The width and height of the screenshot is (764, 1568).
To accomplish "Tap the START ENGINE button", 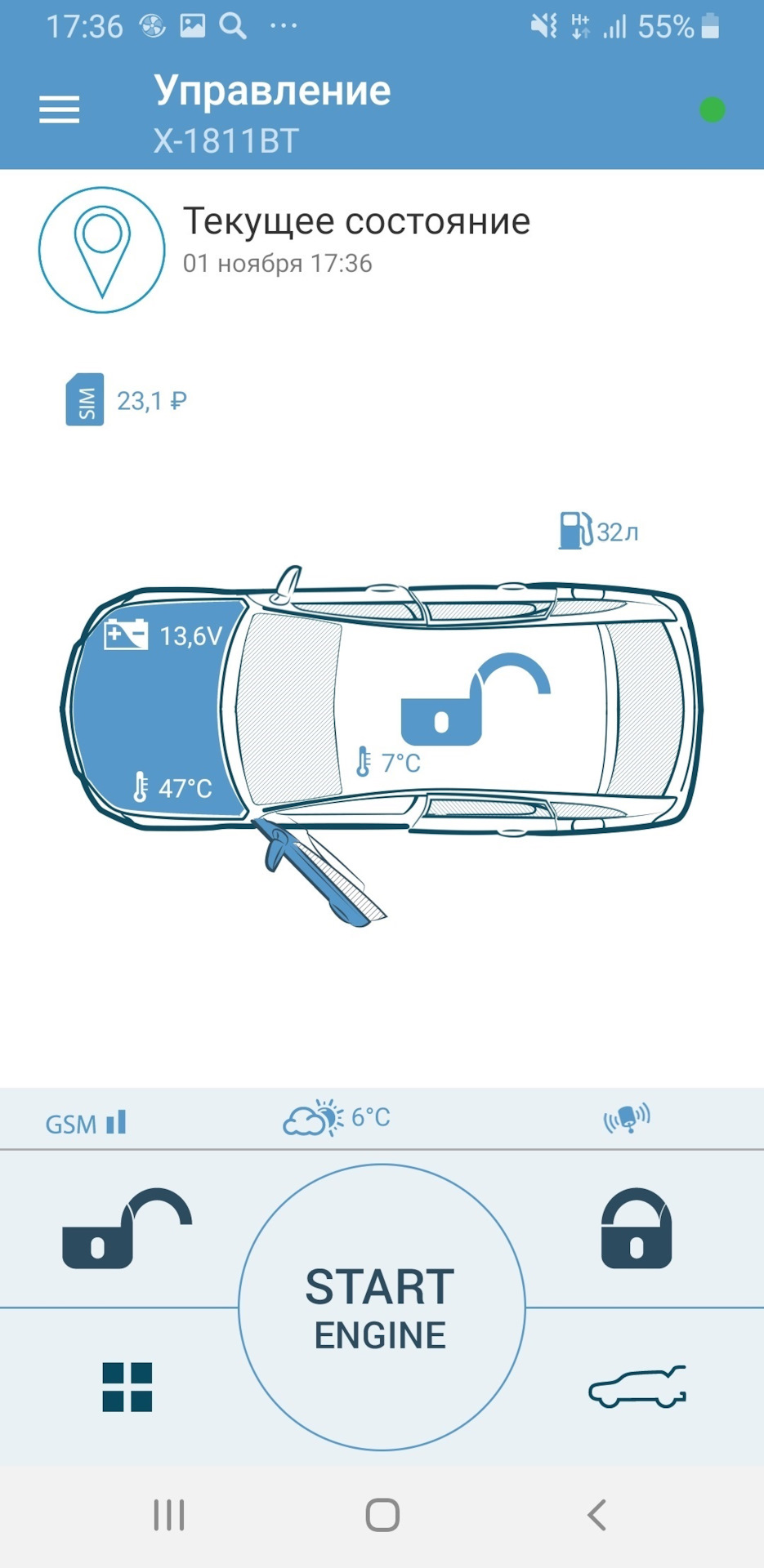I will pyautogui.click(x=382, y=1307).
